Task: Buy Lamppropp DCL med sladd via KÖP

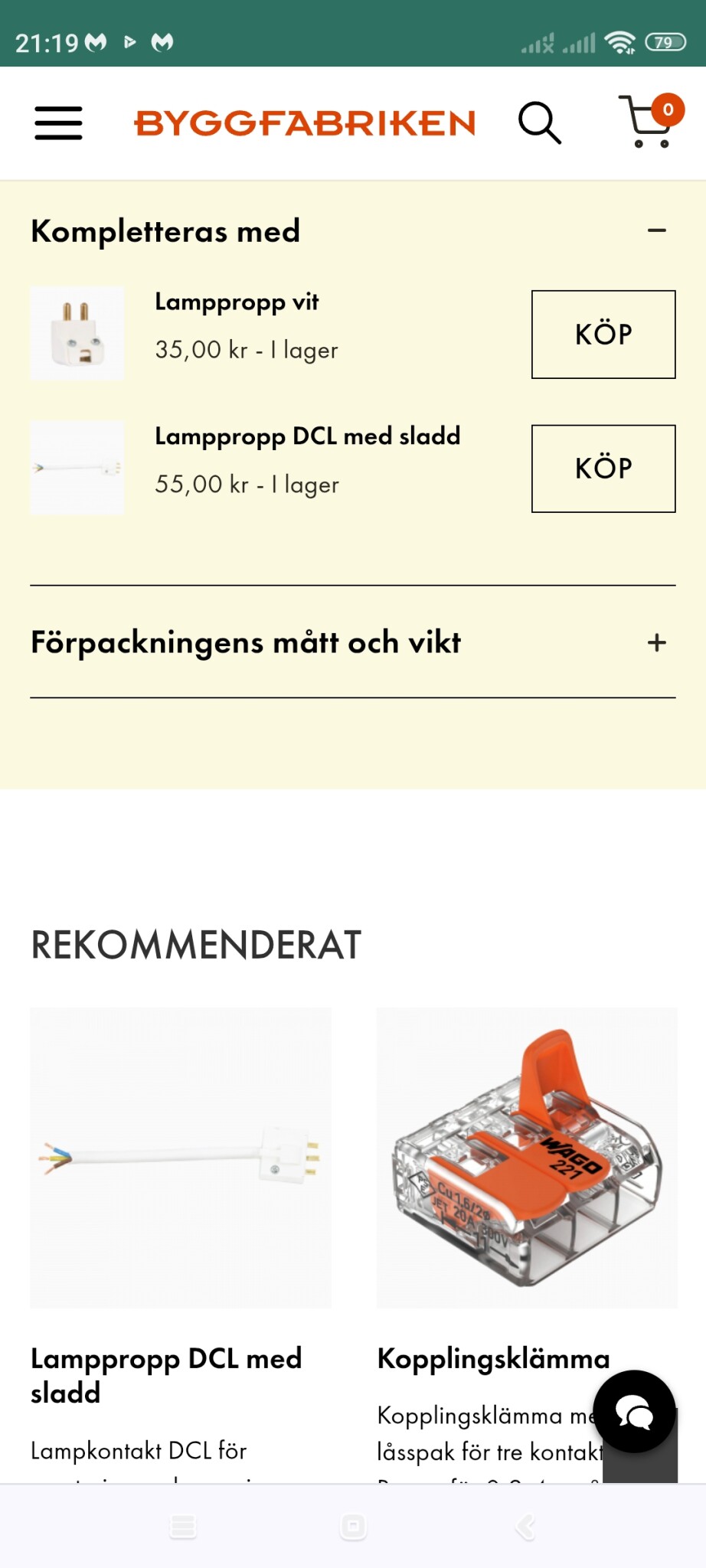Action: [x=603, y=469]
